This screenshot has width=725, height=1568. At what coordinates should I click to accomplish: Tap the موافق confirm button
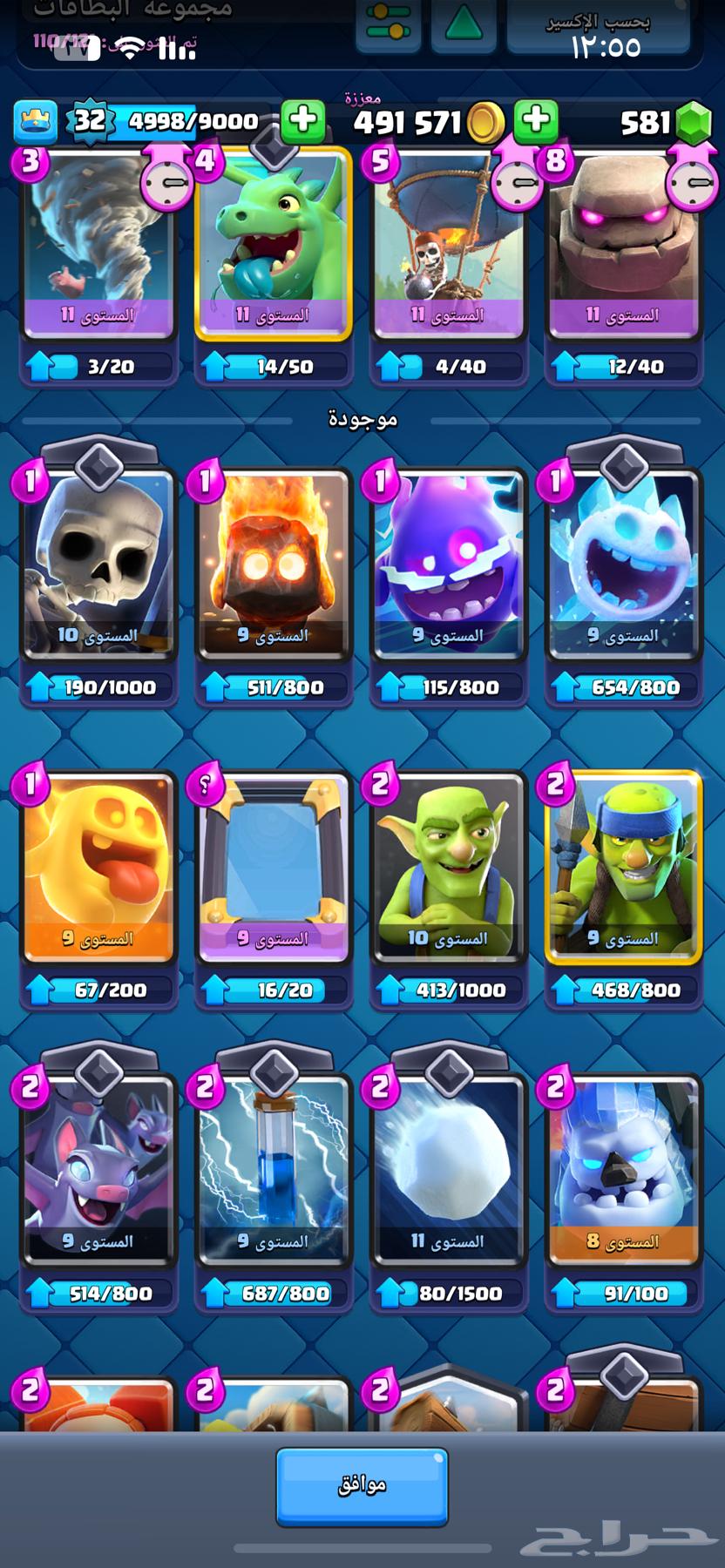tap(362, 1487)
